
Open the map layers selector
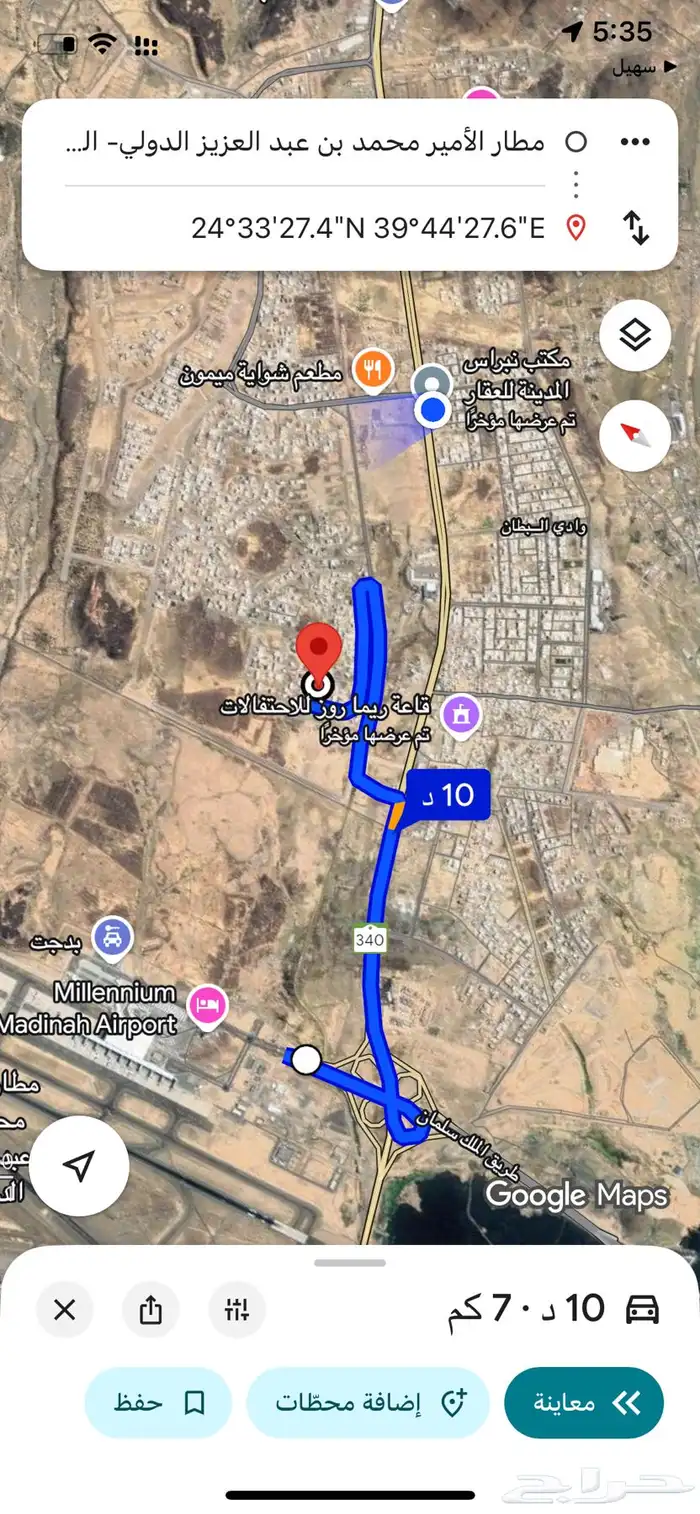[635, 335]
